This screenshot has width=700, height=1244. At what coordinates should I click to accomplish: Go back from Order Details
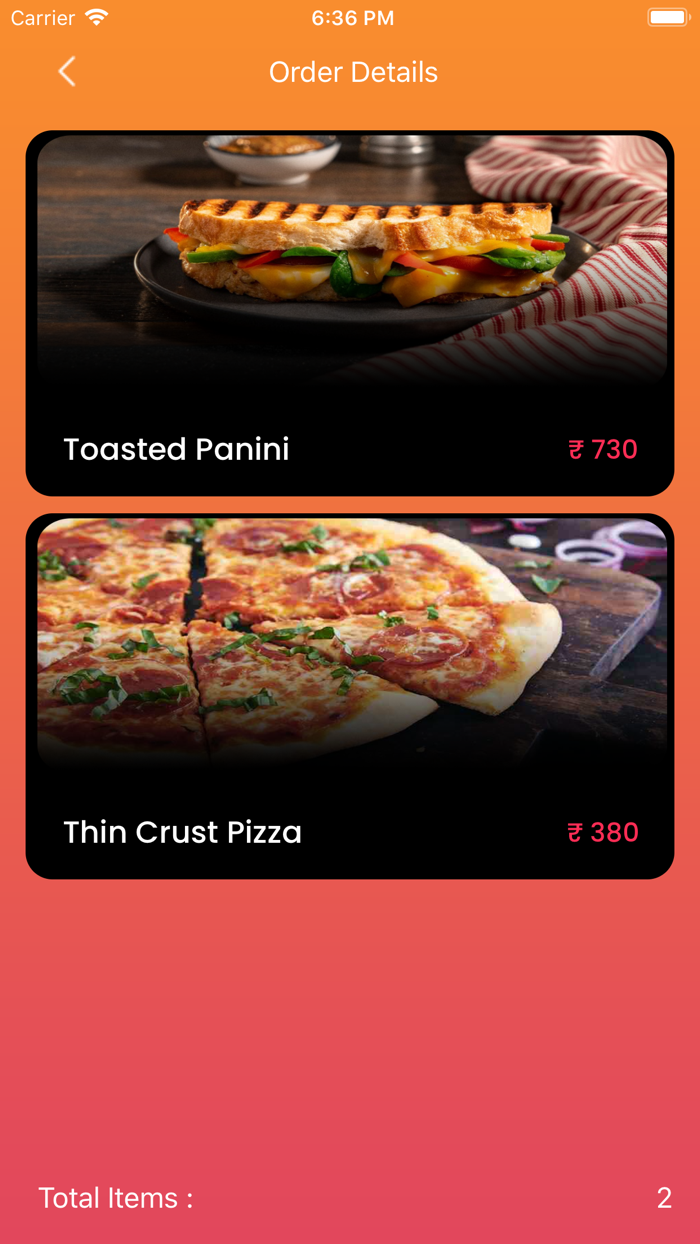[67, 72]
